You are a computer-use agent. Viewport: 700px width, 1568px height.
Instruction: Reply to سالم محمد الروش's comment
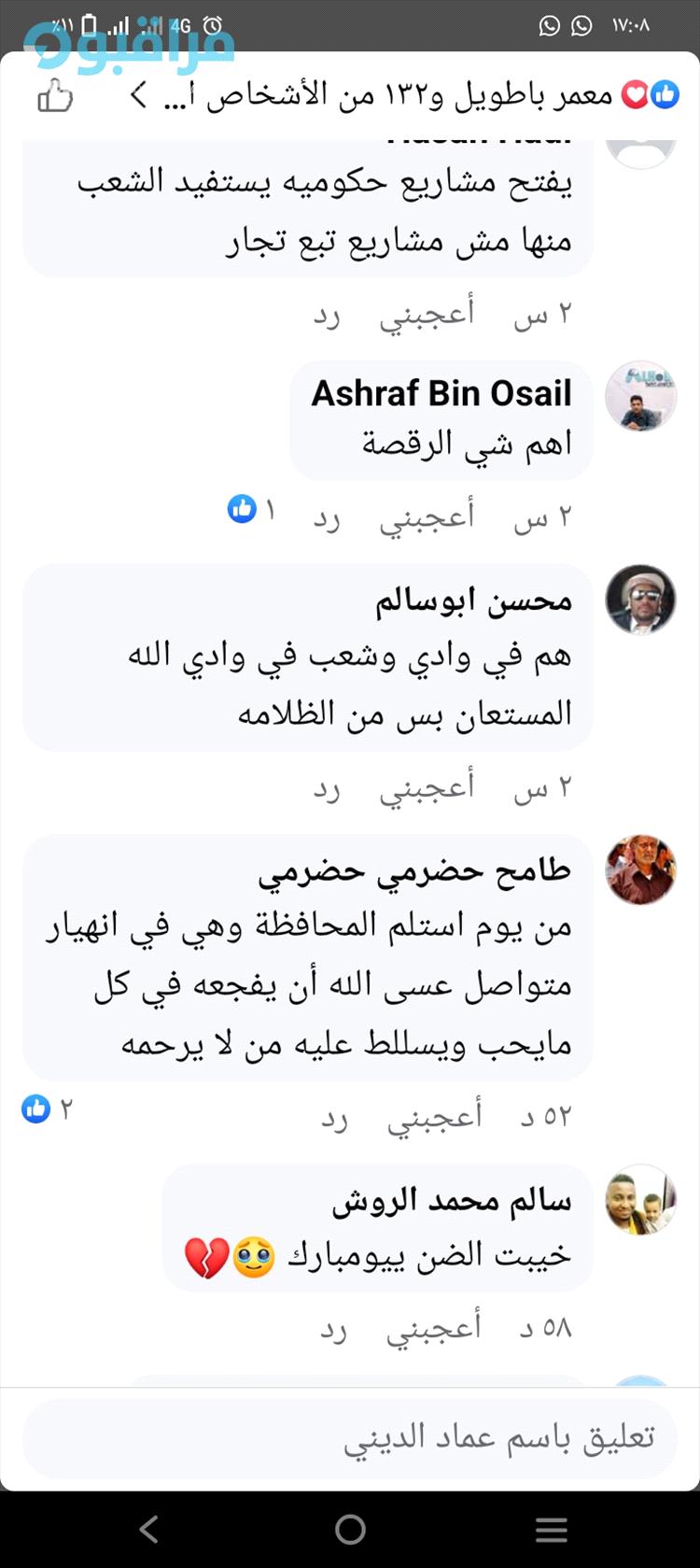[x=334, y=1329]
